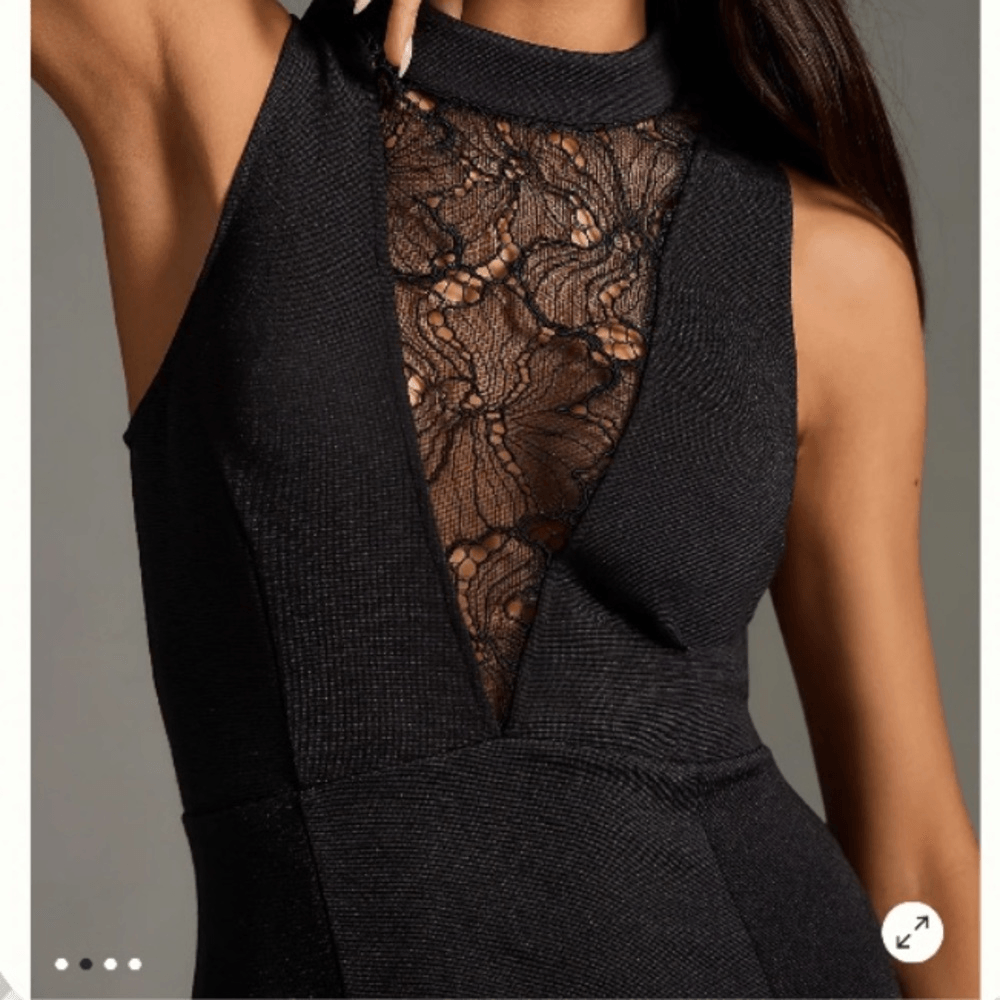Jump to the last image indicator dot
Image resolution: width=1000 pixels, height=1000 pixels.
point(135,964)
